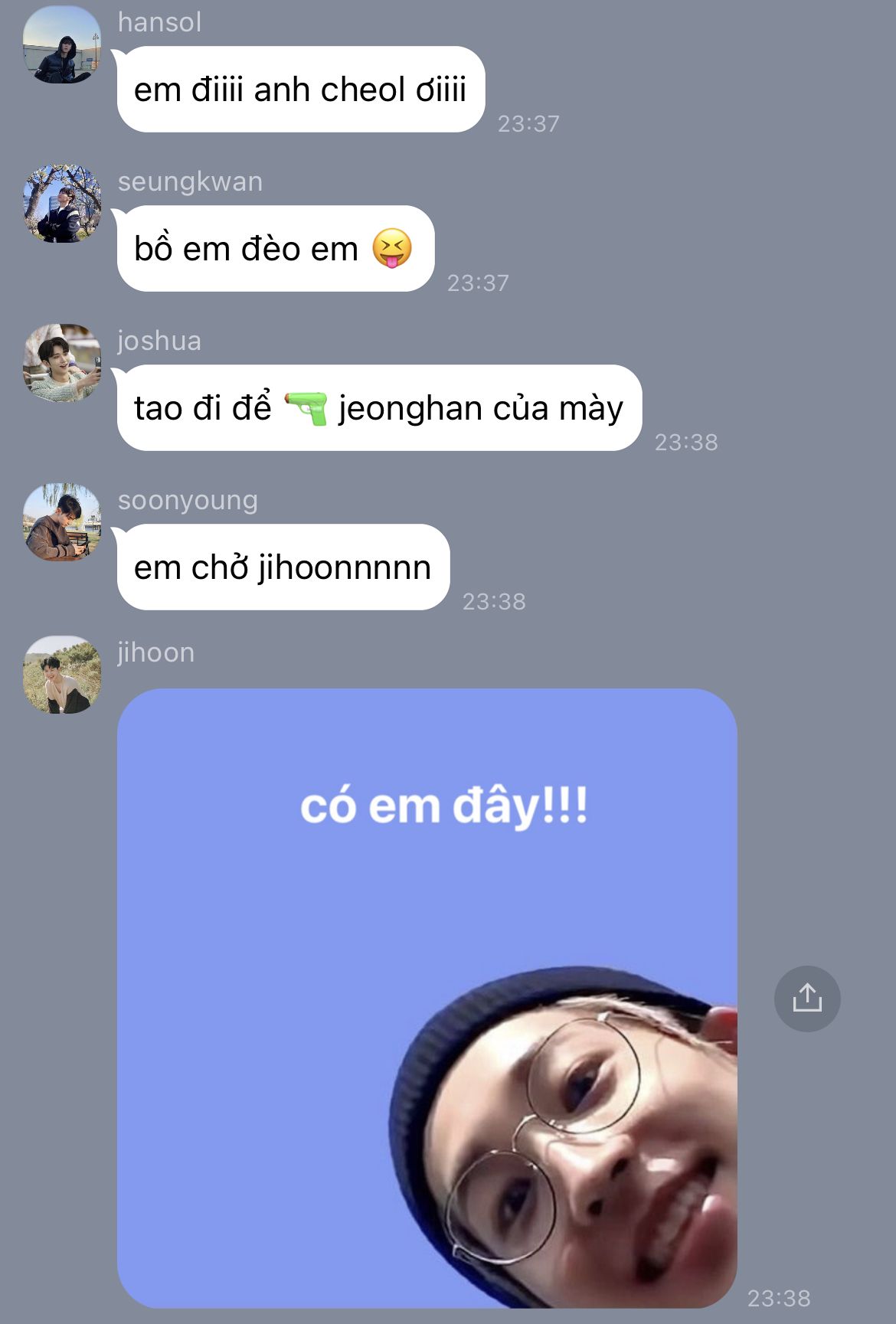Open jihoon's sticker image in full view
Viewport: 896px width, 1324px height.
point(427,997)
